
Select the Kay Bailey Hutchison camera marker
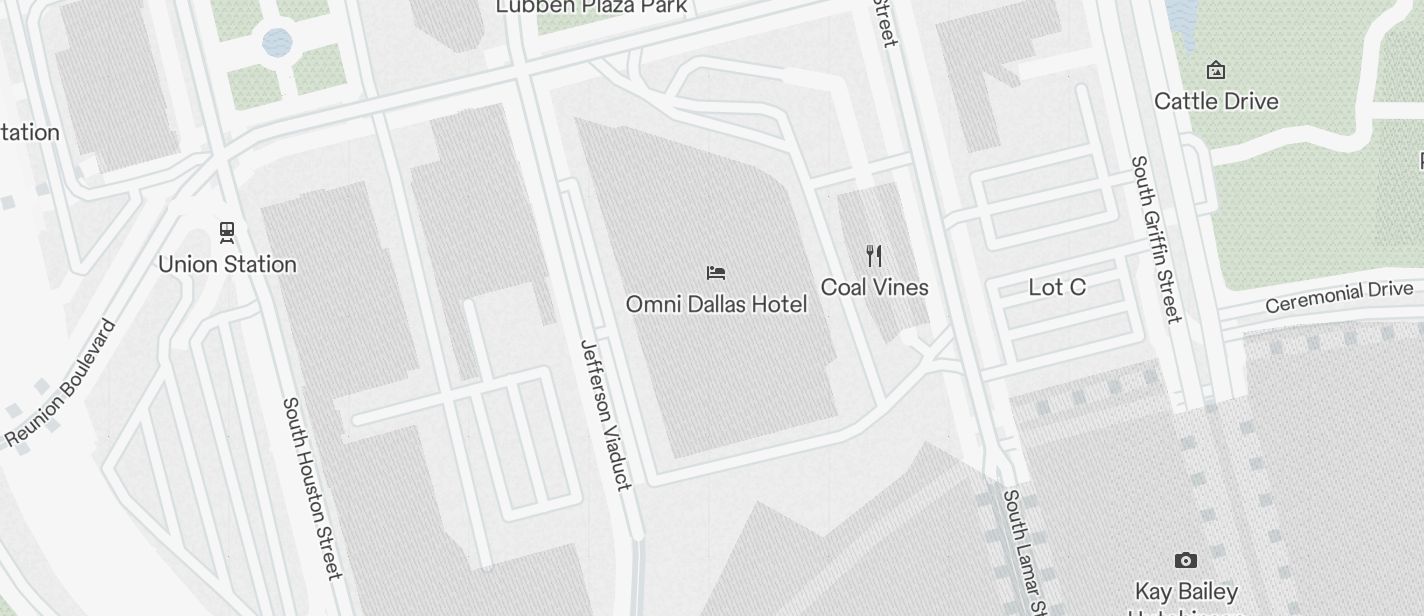click(1186, 560)
